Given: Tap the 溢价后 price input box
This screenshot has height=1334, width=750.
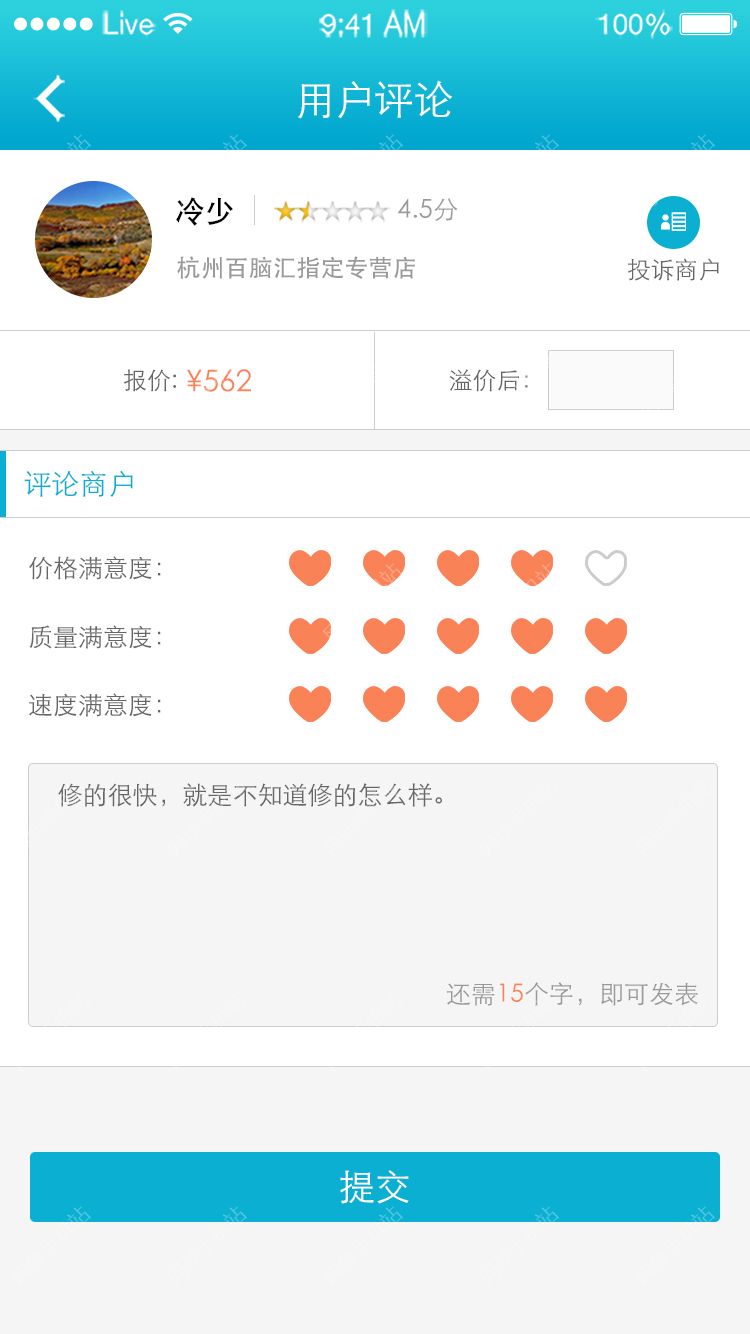Looking at the screenshot, I should [610, 380].
